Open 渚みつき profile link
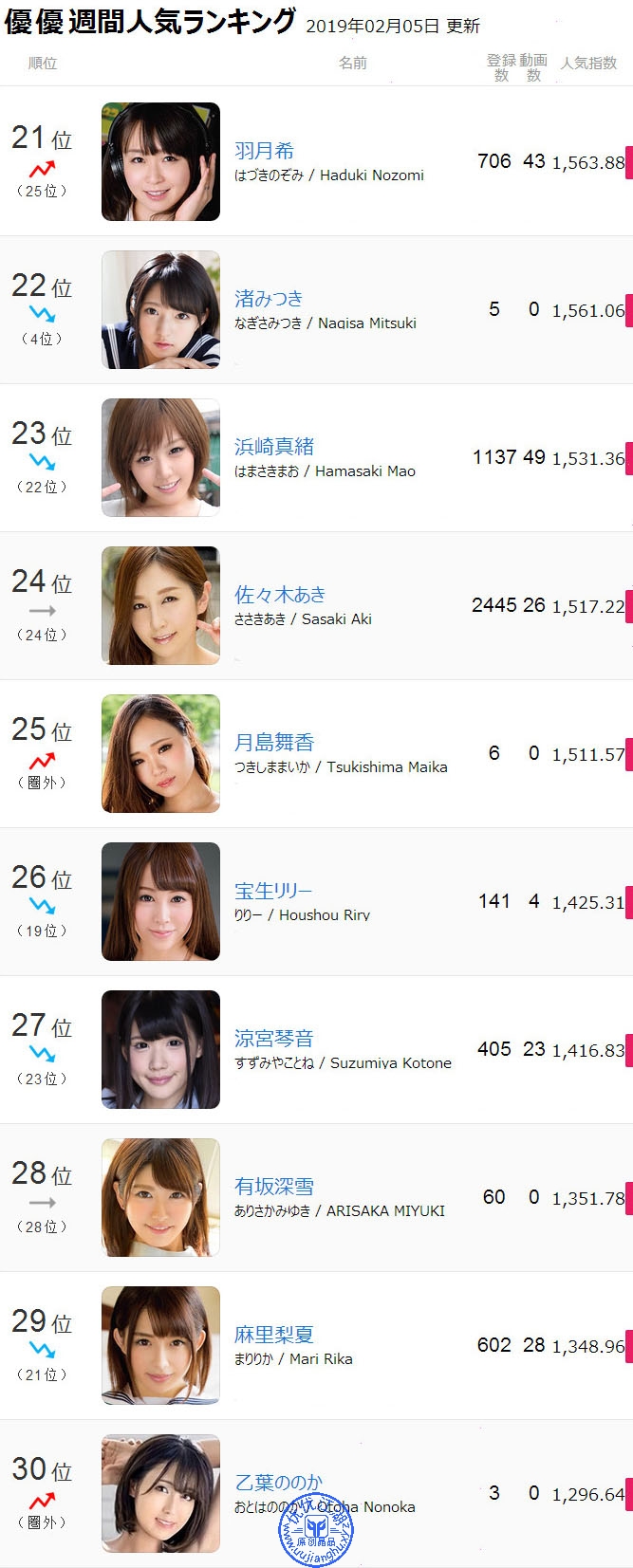This screenshot has width=633, height=1568. pyautogui.click(x=269, y=299)
